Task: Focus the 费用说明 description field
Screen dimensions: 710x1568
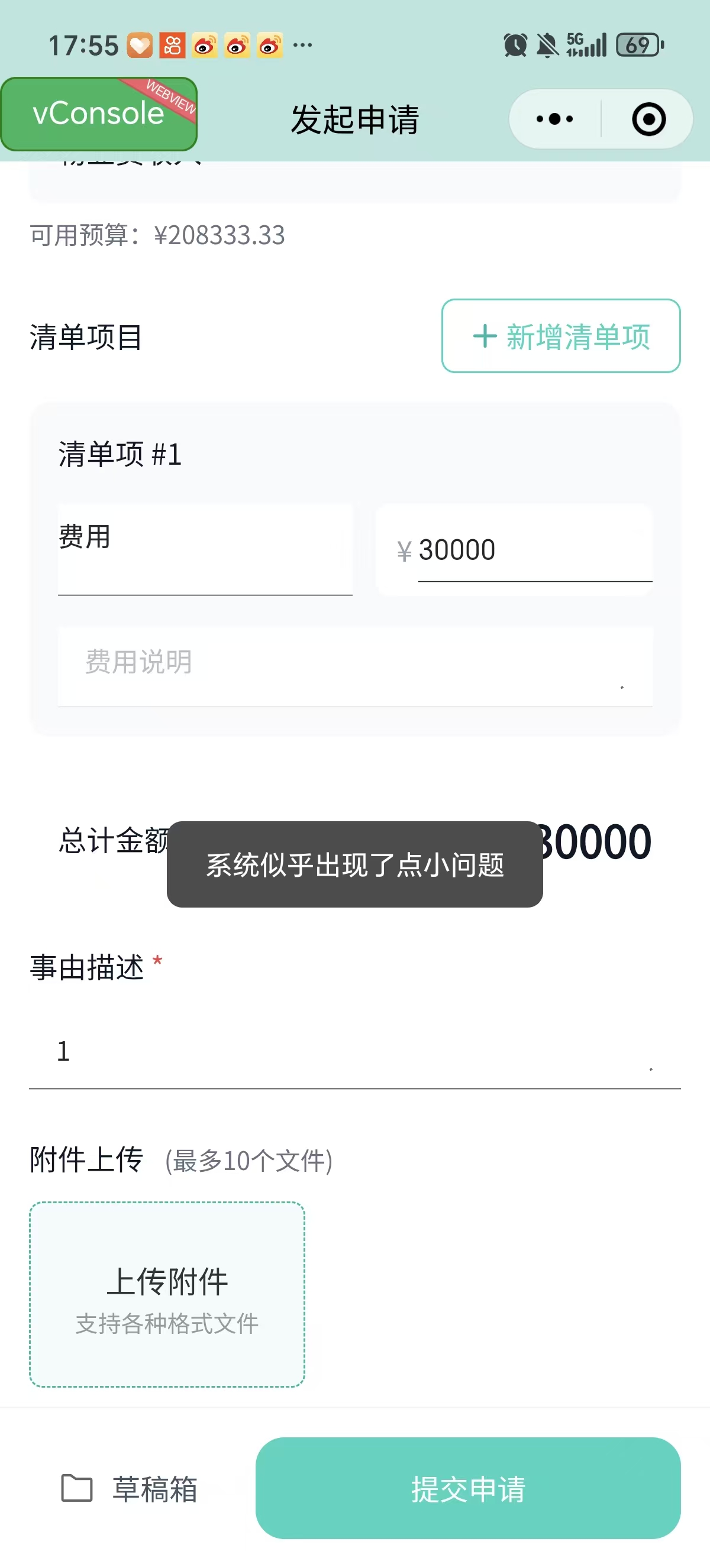Action: click(354, 663)
